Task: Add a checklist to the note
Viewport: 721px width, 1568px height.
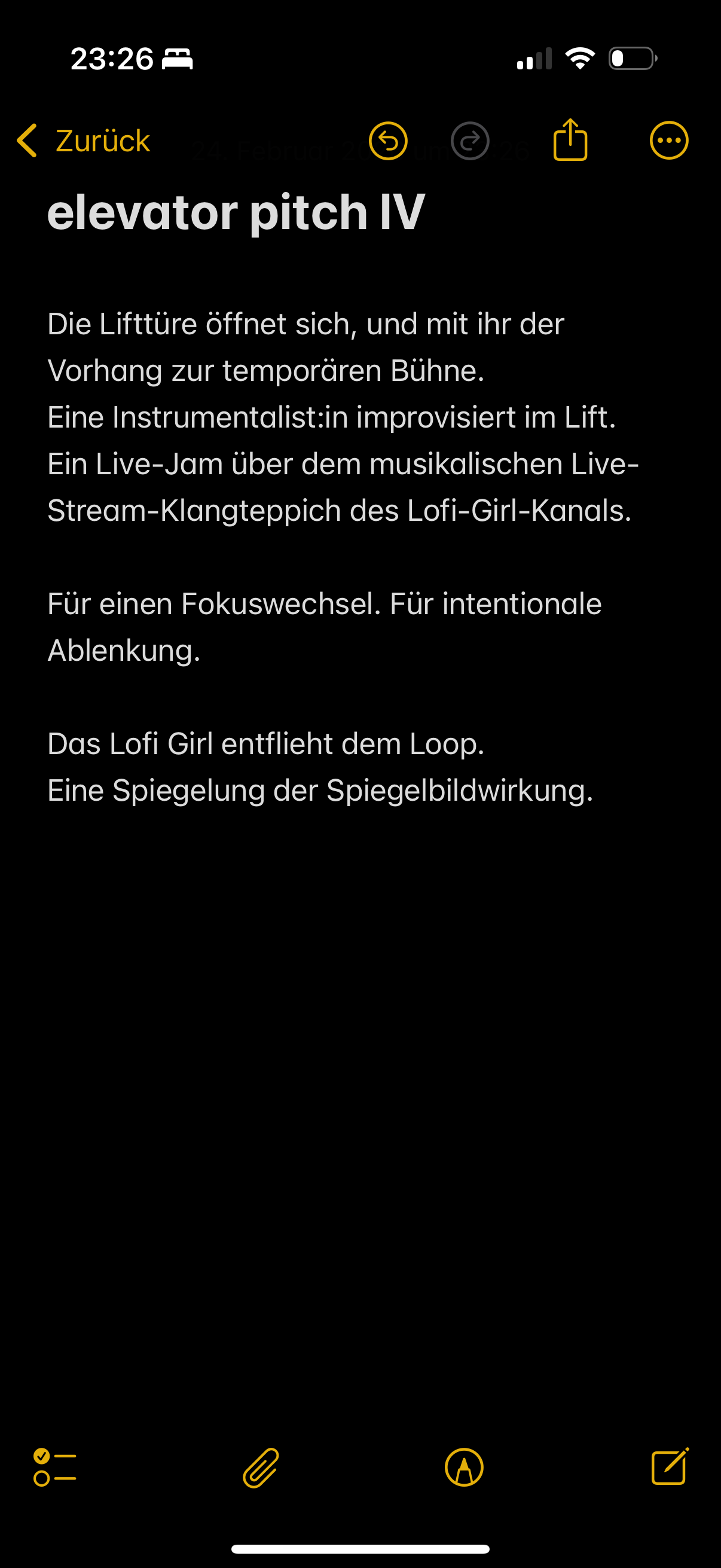Action: pos(55,1467)
